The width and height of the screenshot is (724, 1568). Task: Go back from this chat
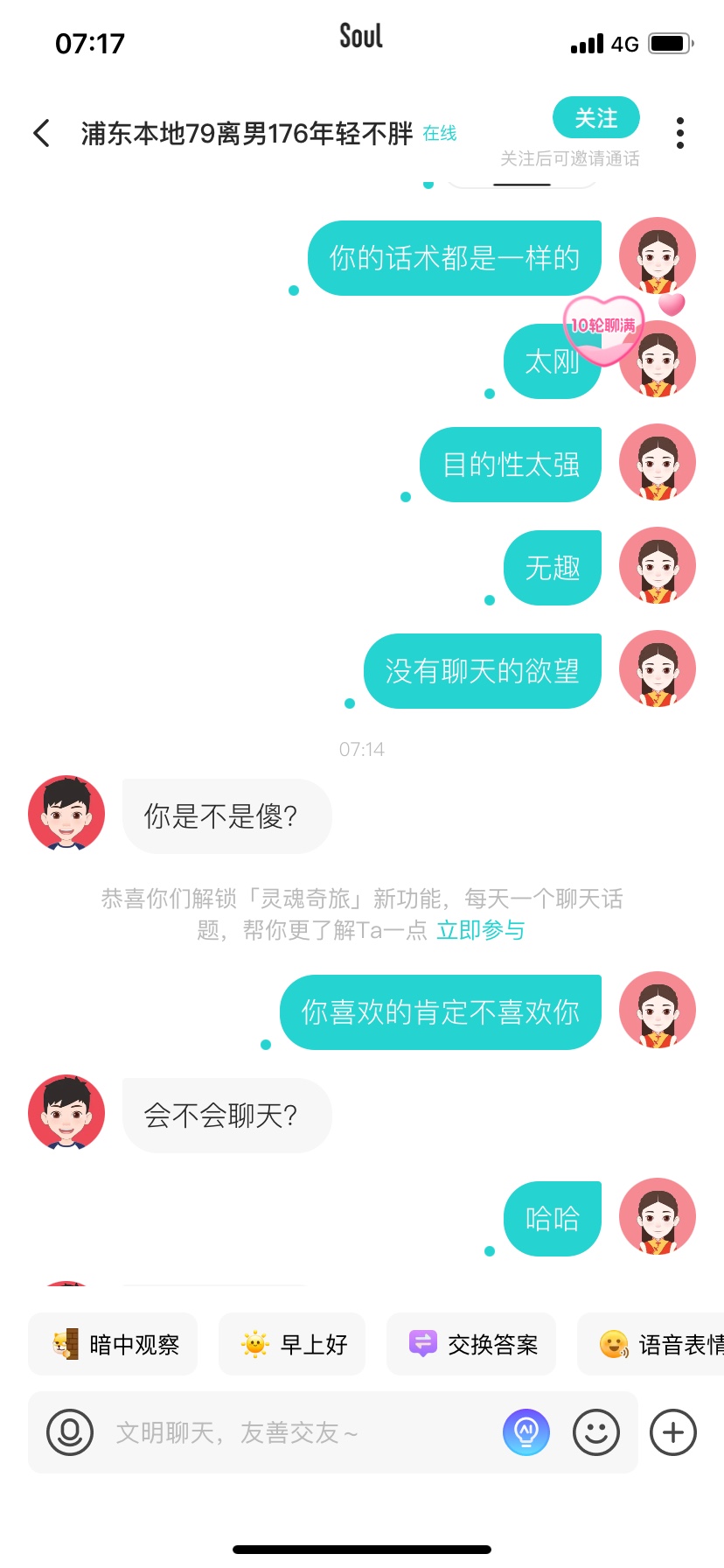41,134
